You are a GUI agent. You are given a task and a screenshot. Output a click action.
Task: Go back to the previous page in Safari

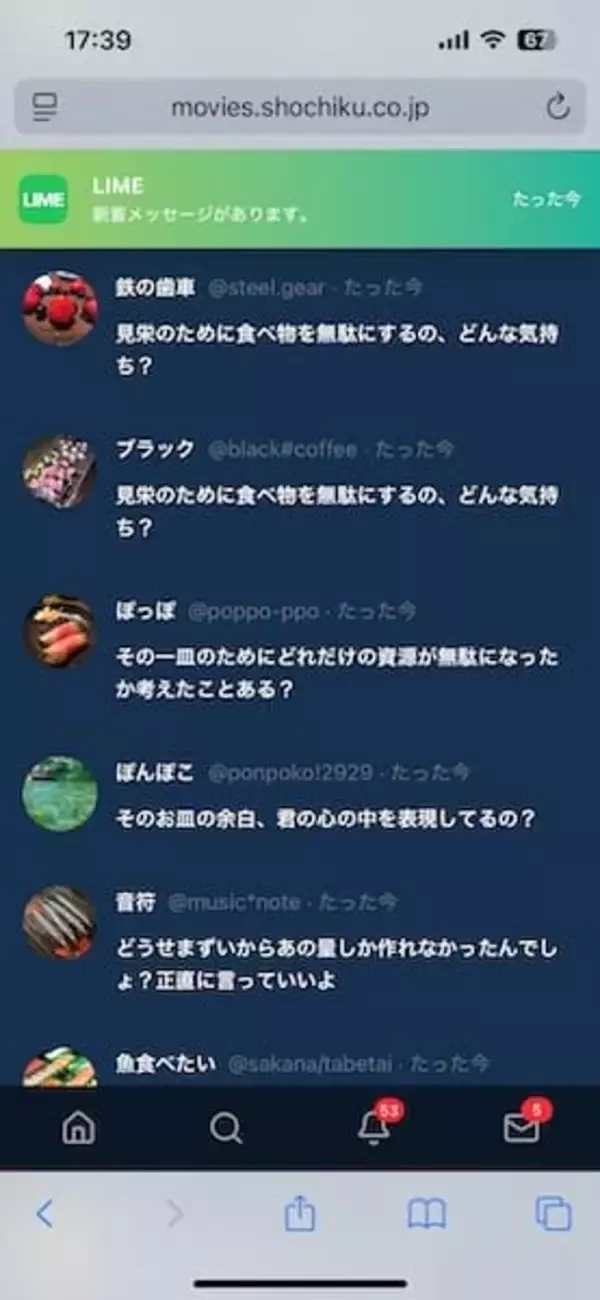coord(44,1214)
